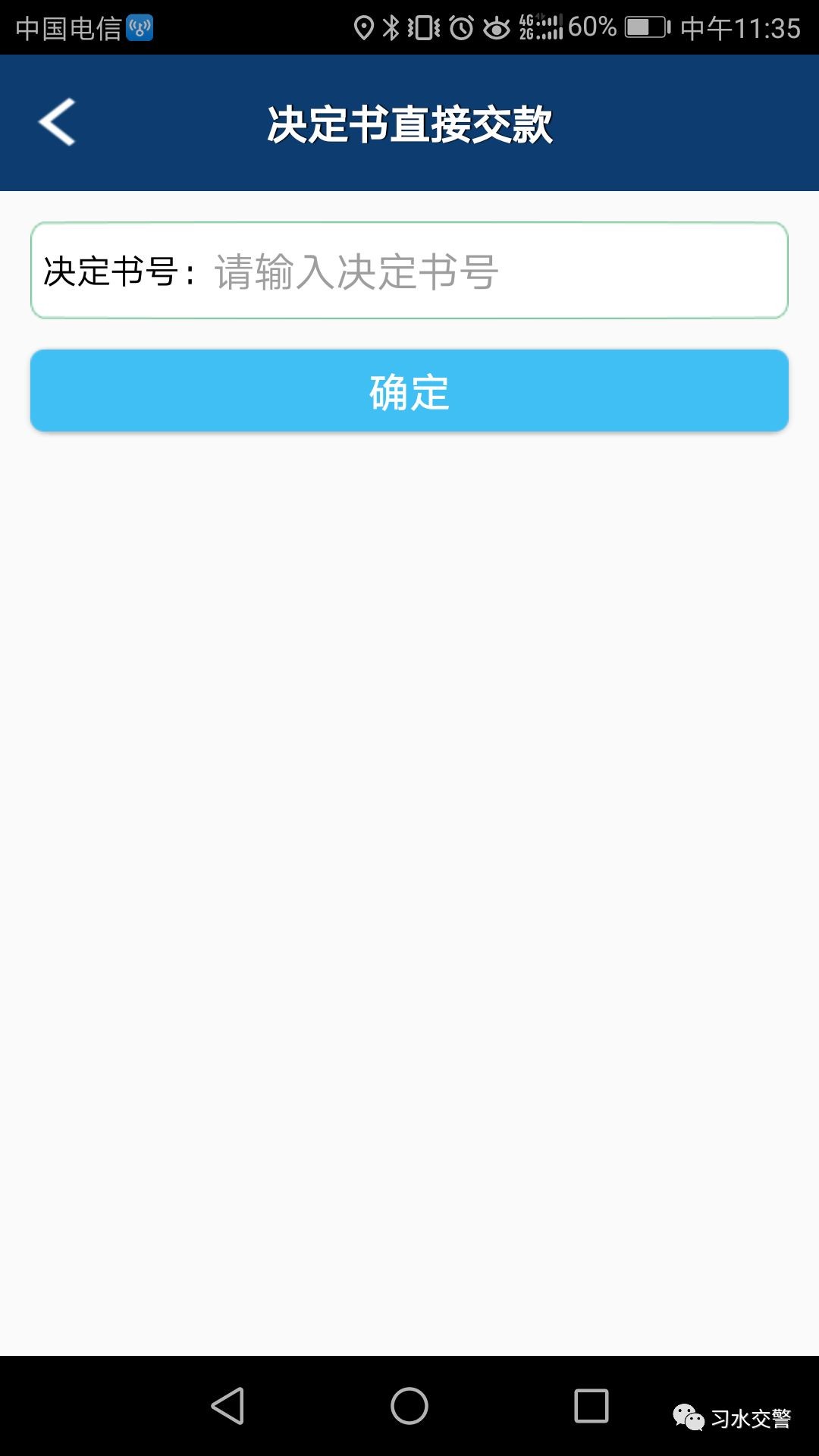Confirm with the 确定 button
Screen dimensions: 819x1456
click(409, 391)
